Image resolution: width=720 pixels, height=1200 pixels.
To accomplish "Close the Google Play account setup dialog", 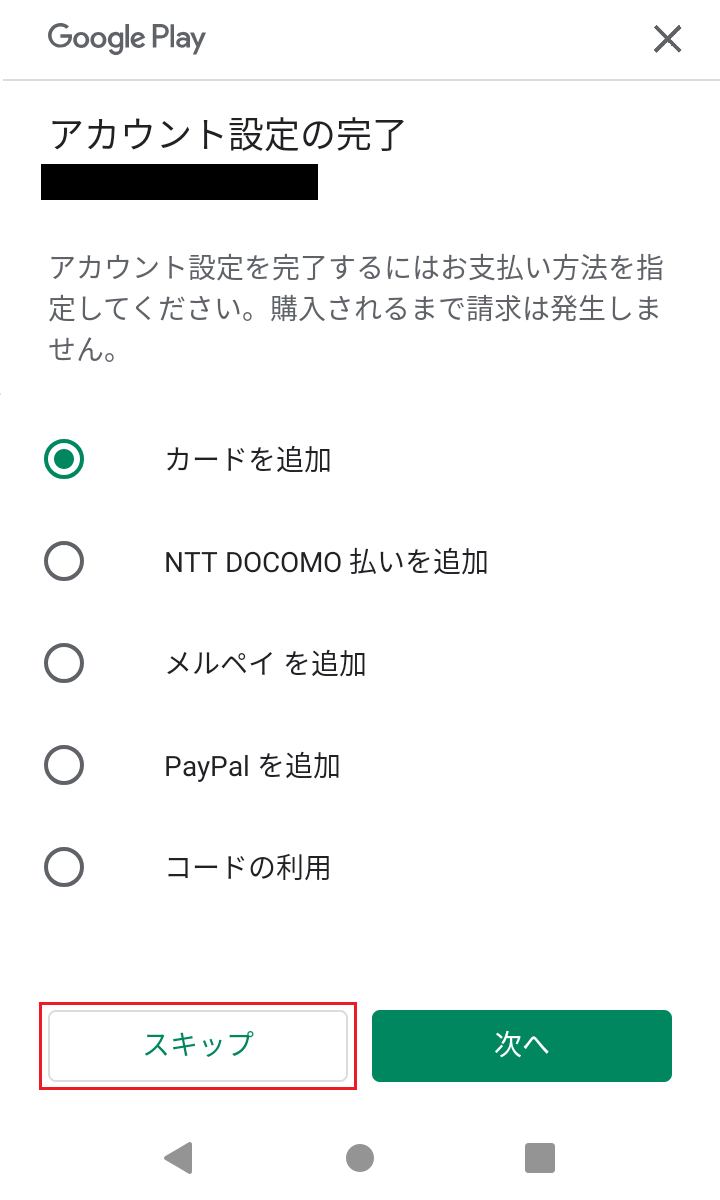I will 667,39.
